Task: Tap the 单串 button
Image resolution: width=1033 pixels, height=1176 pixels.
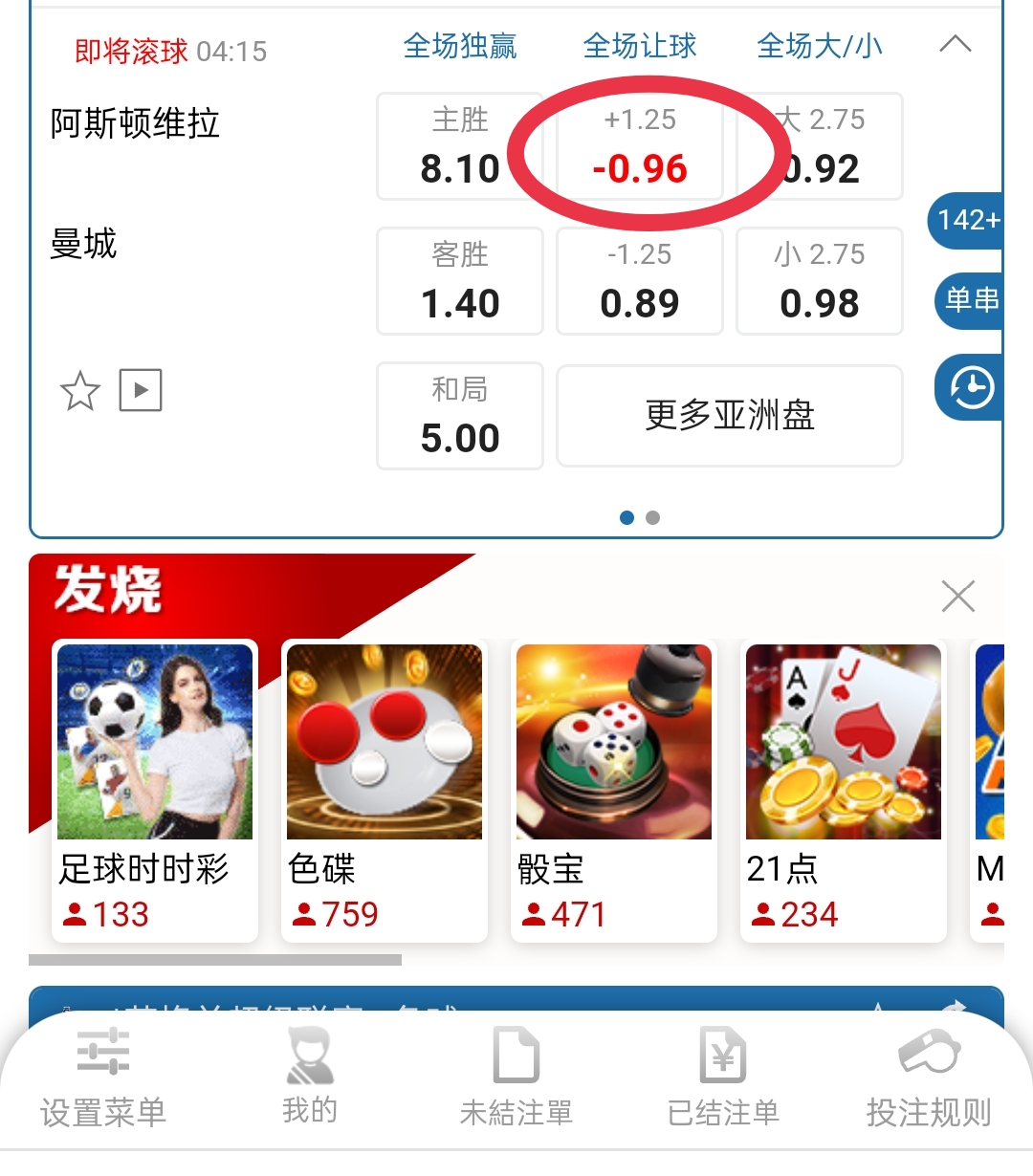Action: click(970, 300)
